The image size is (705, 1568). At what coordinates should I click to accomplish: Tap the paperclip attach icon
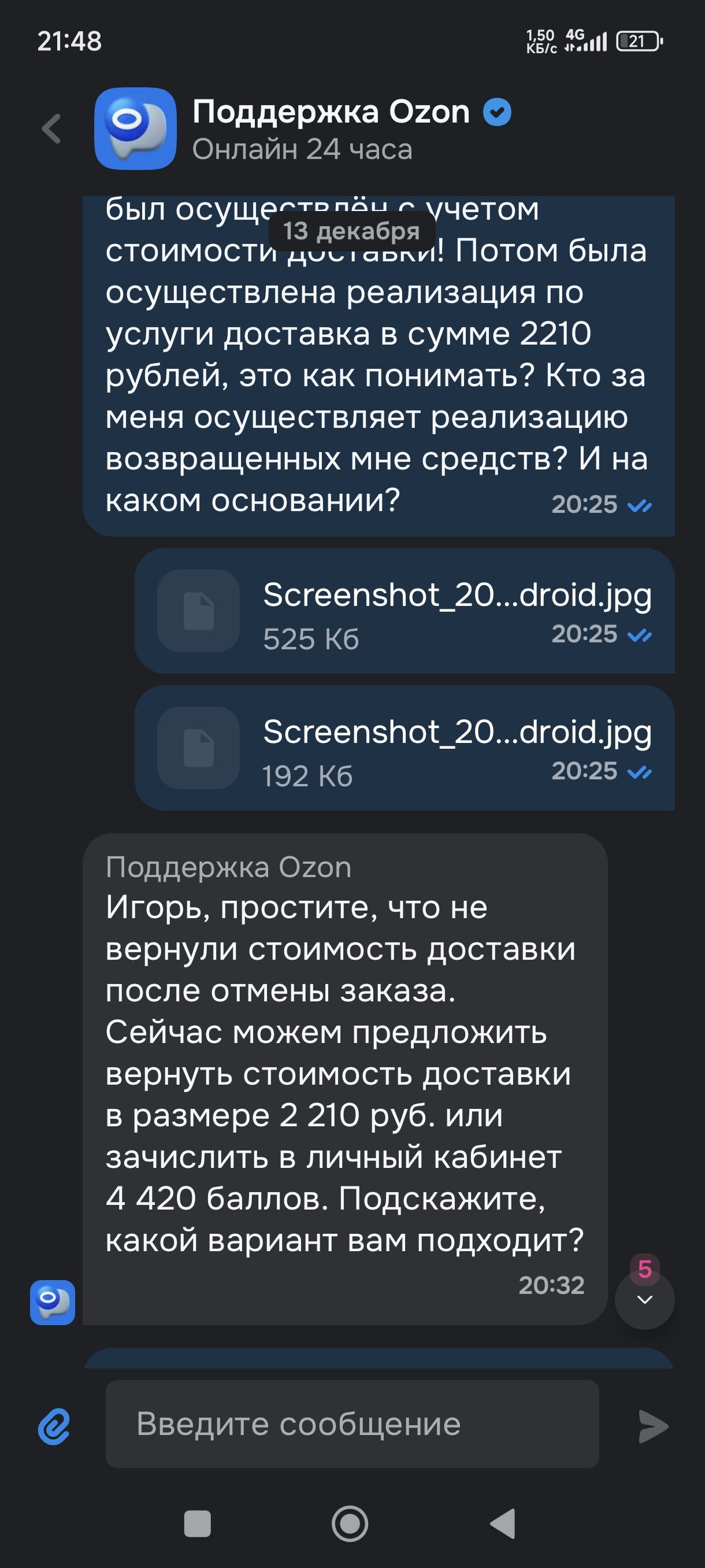[54, 1426]
